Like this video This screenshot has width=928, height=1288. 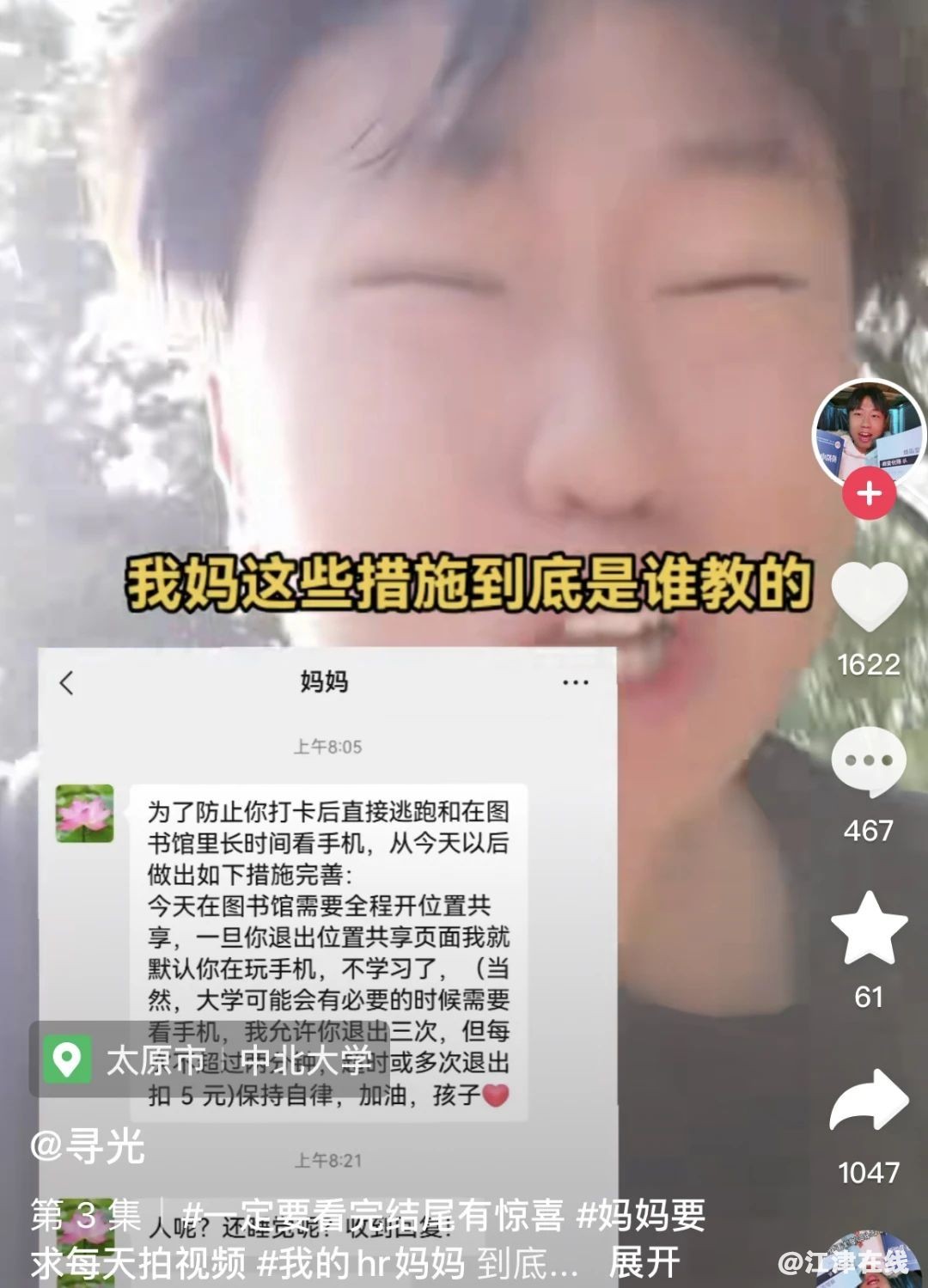pyautogui.click(x=869, y=595)
